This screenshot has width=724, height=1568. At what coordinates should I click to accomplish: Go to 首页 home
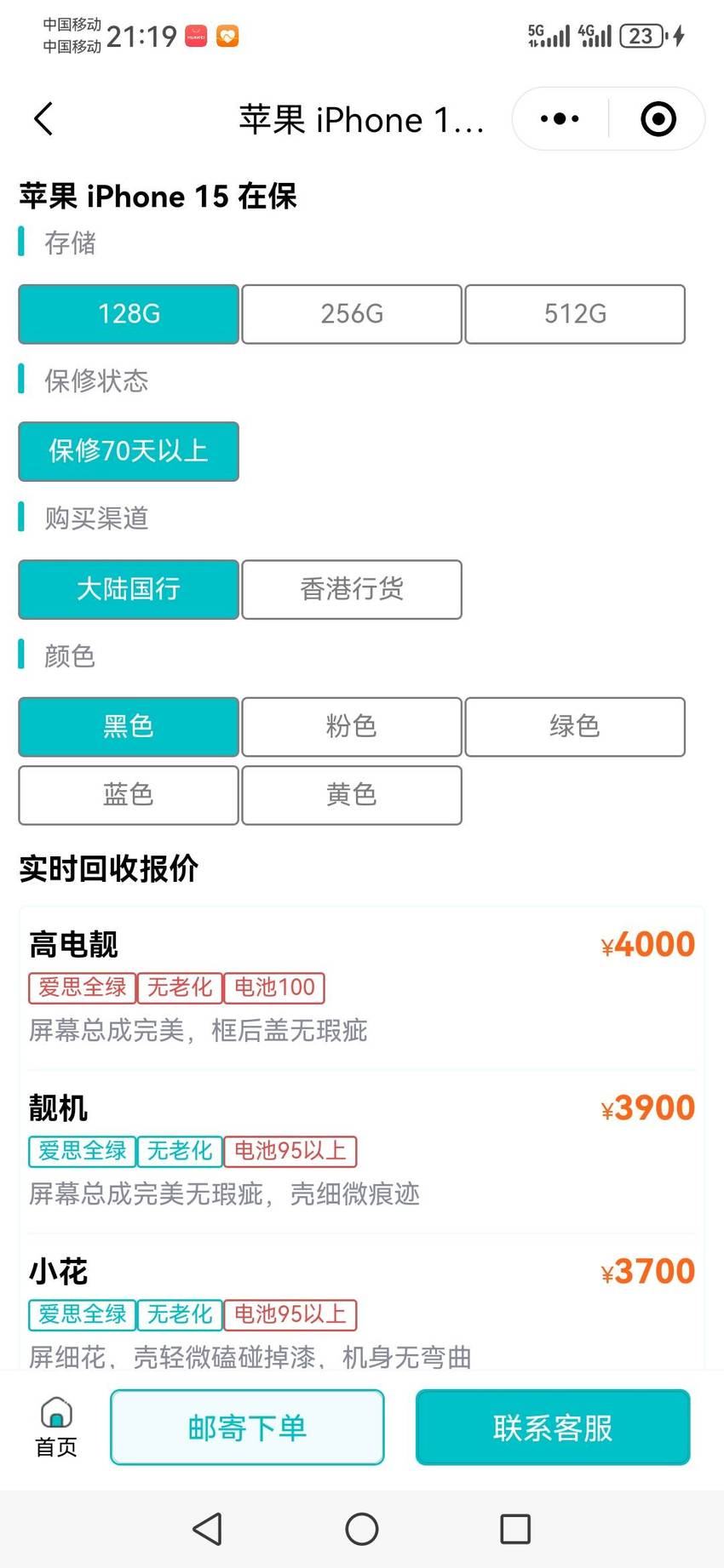[56, 1428]
